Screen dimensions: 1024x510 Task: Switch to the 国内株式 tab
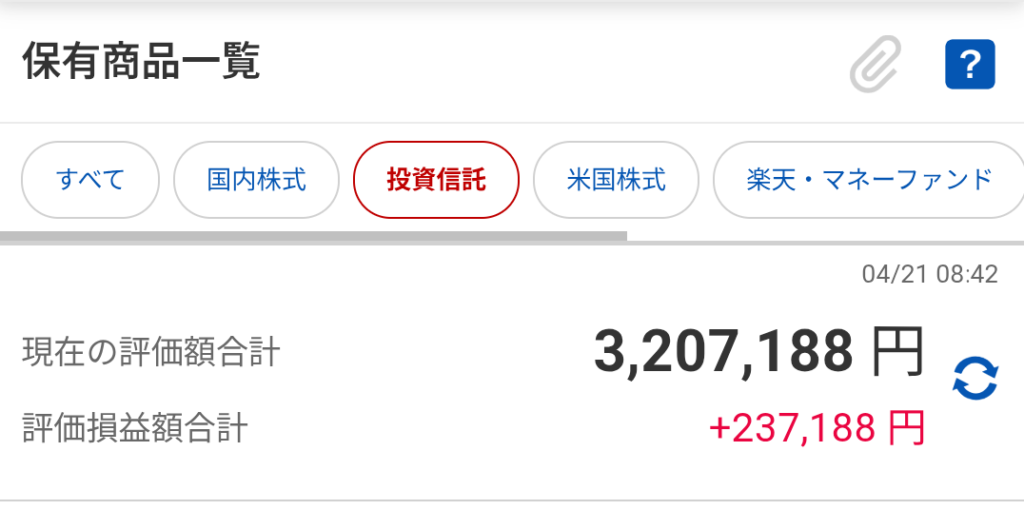(x=256, y=181)
